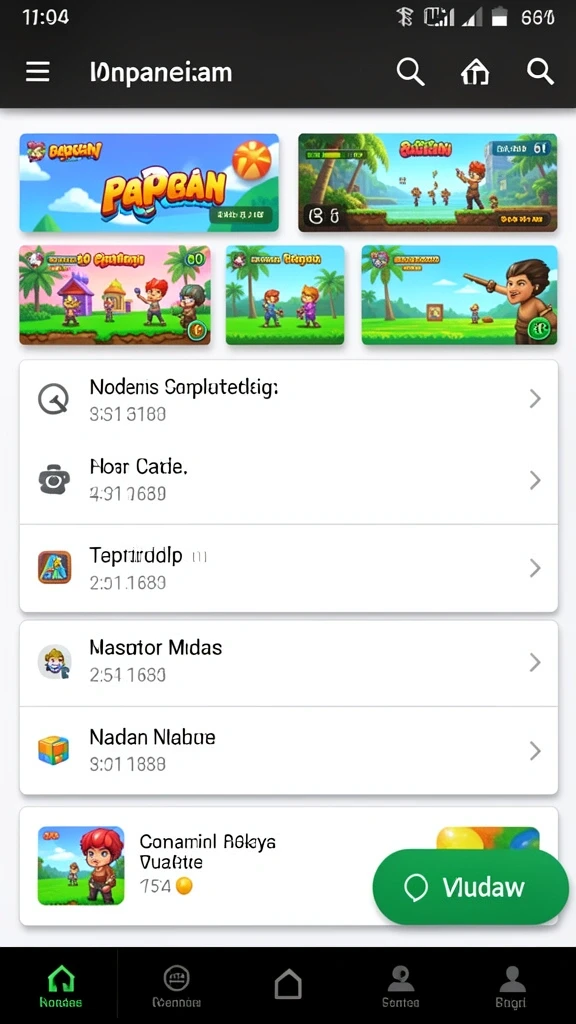The width and height of the screenshot is (576, 1024).
Task: Open the Hoar Cade row
Action: 289,481
